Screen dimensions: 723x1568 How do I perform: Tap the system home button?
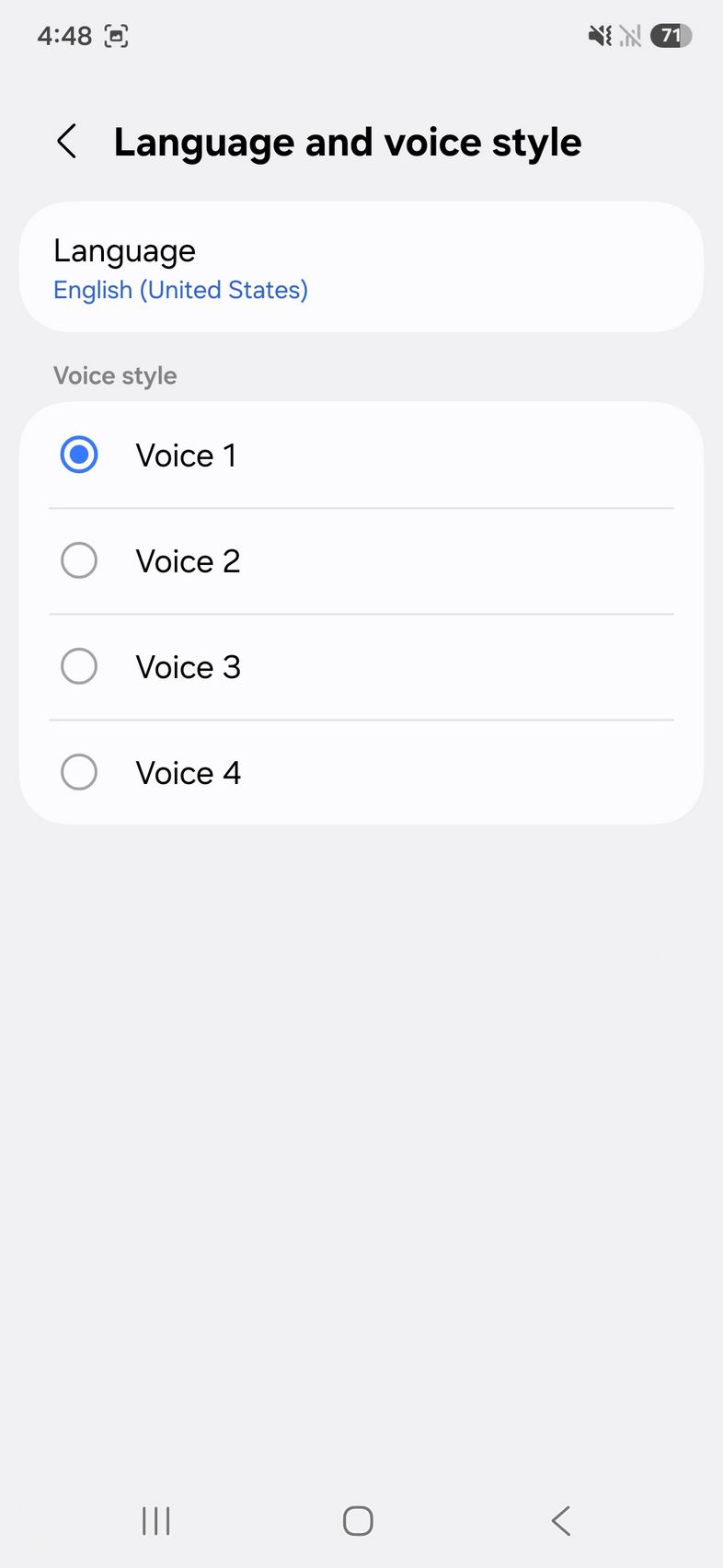[x=358, y=1520]
